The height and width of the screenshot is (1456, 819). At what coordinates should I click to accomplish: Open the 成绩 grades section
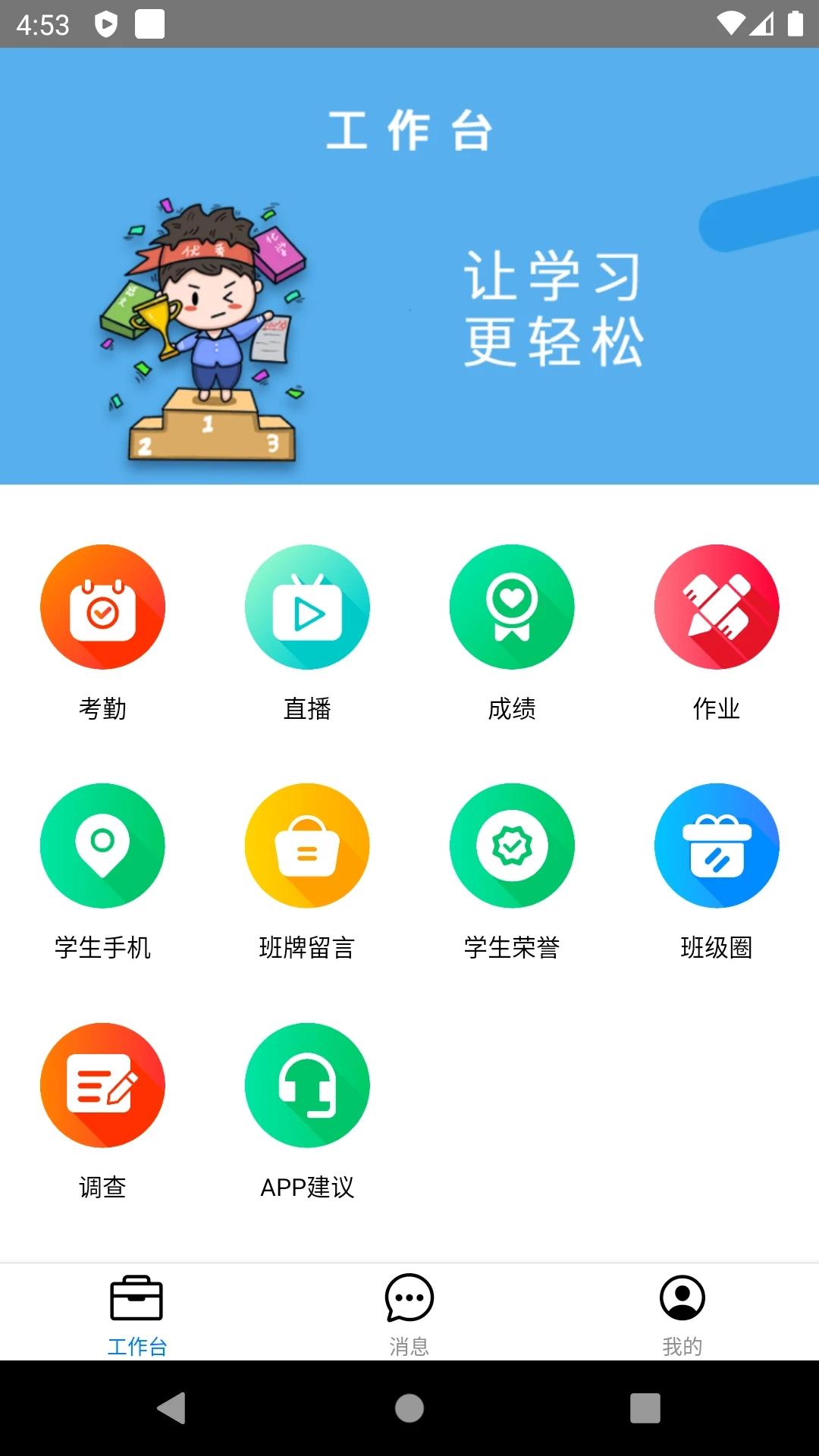pyautogui.click(x=512, y=607)
